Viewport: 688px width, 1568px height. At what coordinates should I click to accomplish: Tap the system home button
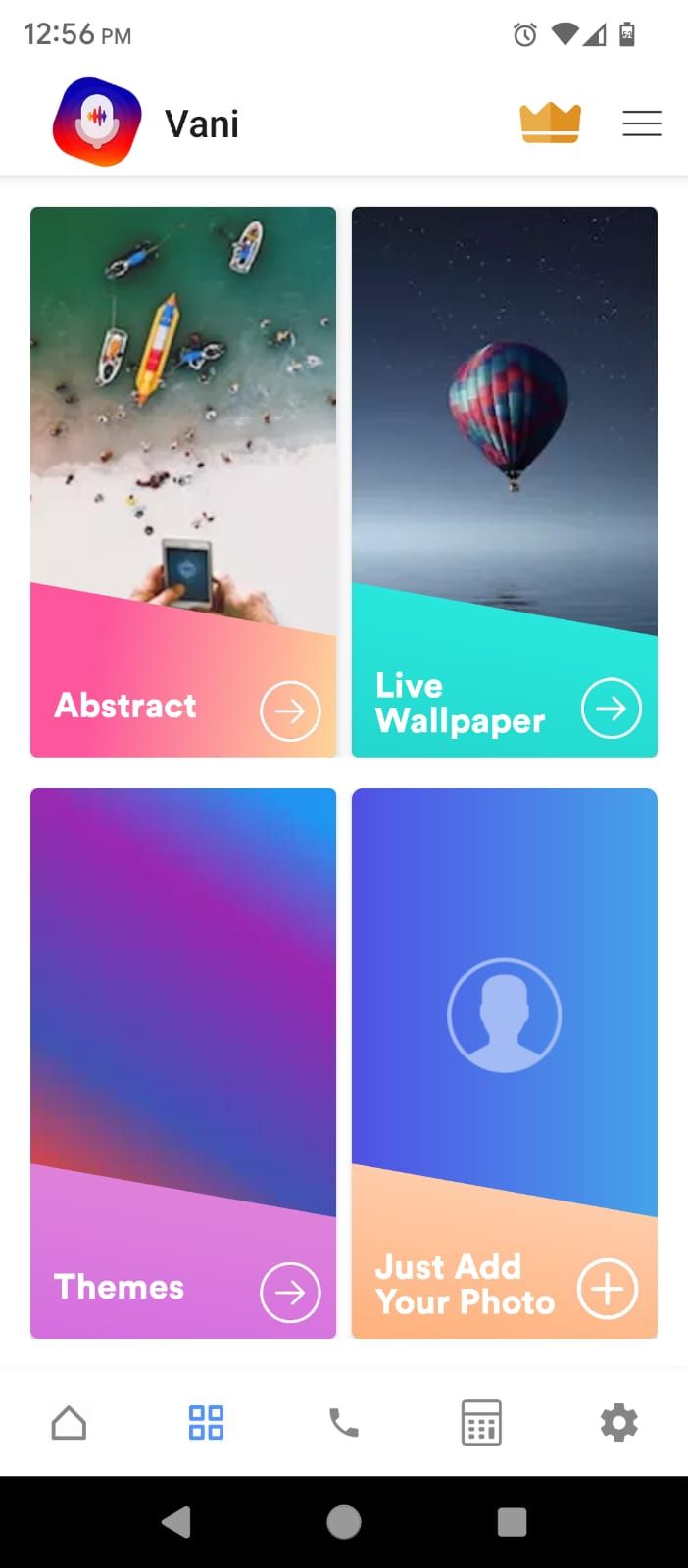[x=344, y=1522]
